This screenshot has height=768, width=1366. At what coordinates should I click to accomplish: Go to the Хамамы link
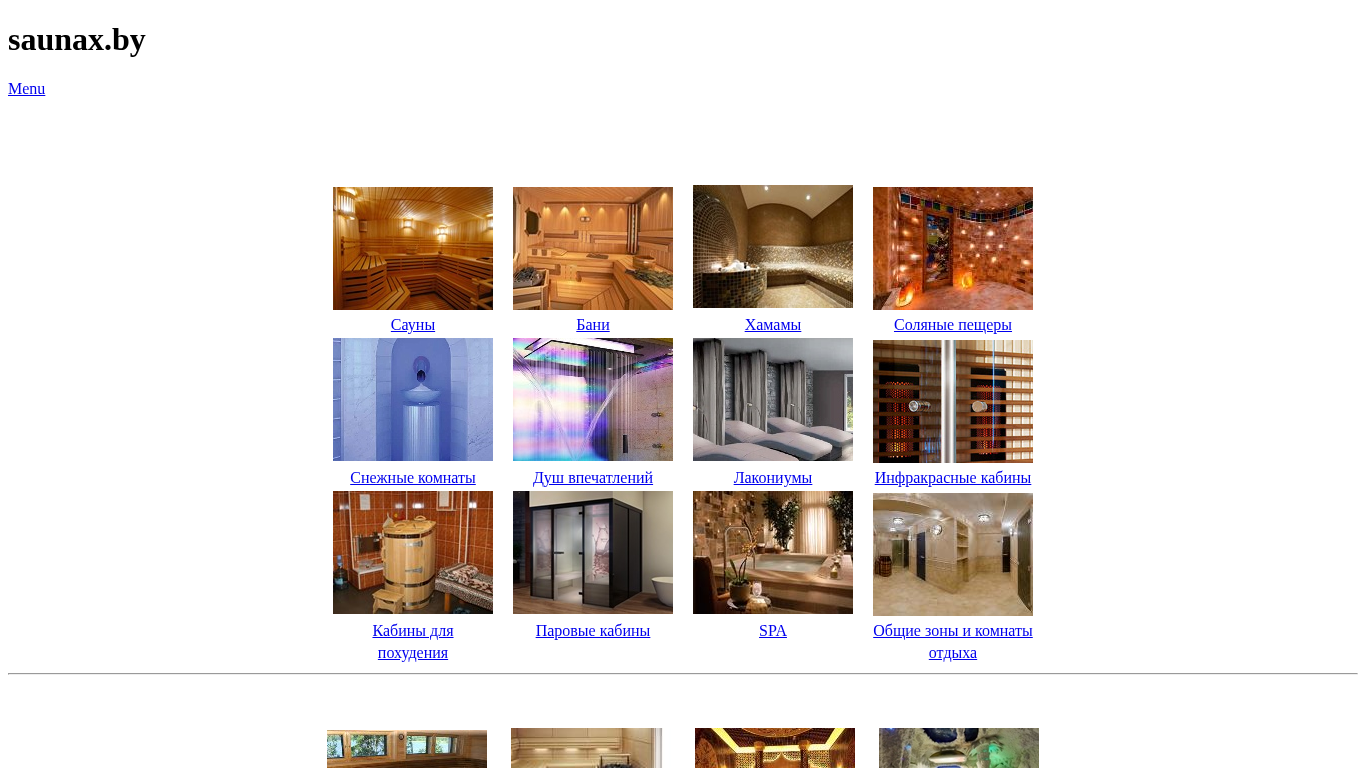pos(772,325)
